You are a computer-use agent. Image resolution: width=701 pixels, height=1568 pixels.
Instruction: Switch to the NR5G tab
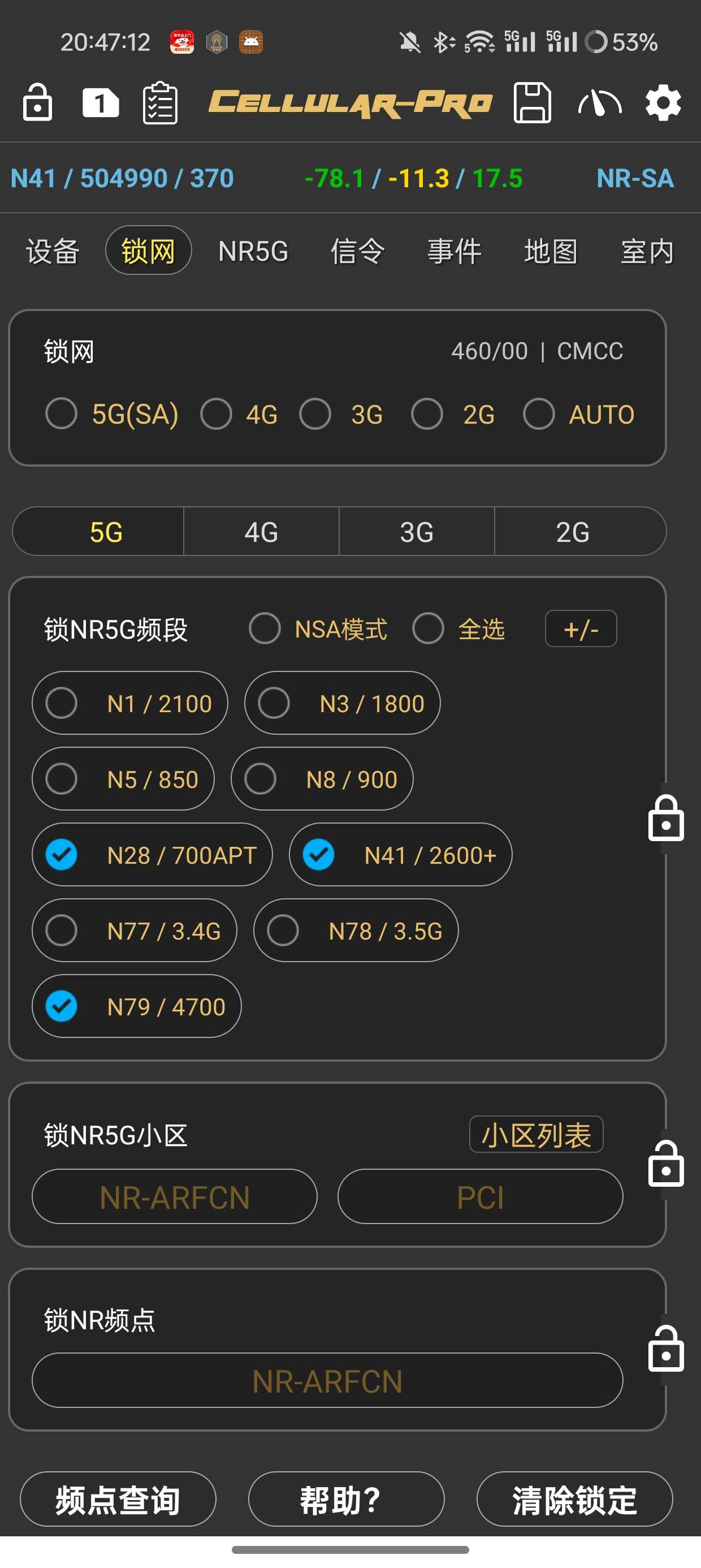click(253, 251)
